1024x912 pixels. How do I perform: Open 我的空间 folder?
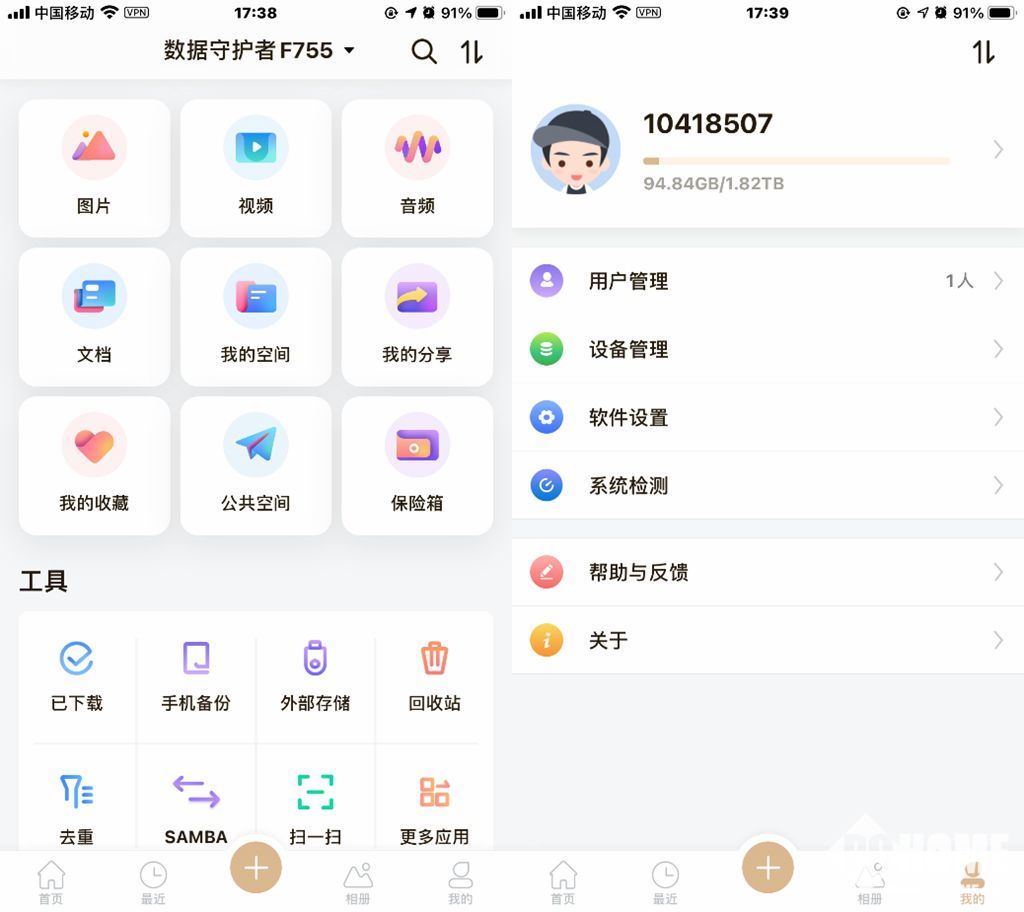(x=256, y=317)
